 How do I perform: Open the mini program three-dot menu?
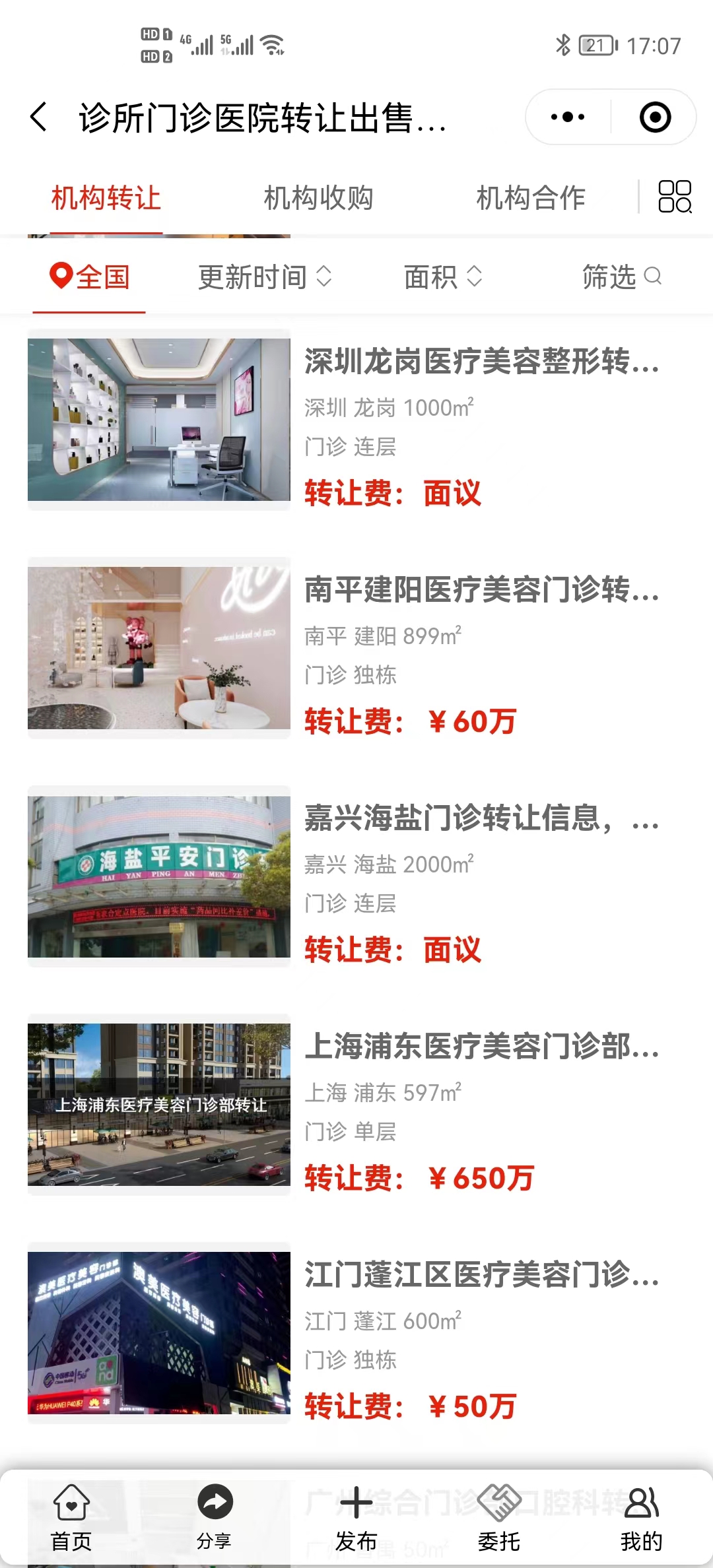(x=568, y=117)
